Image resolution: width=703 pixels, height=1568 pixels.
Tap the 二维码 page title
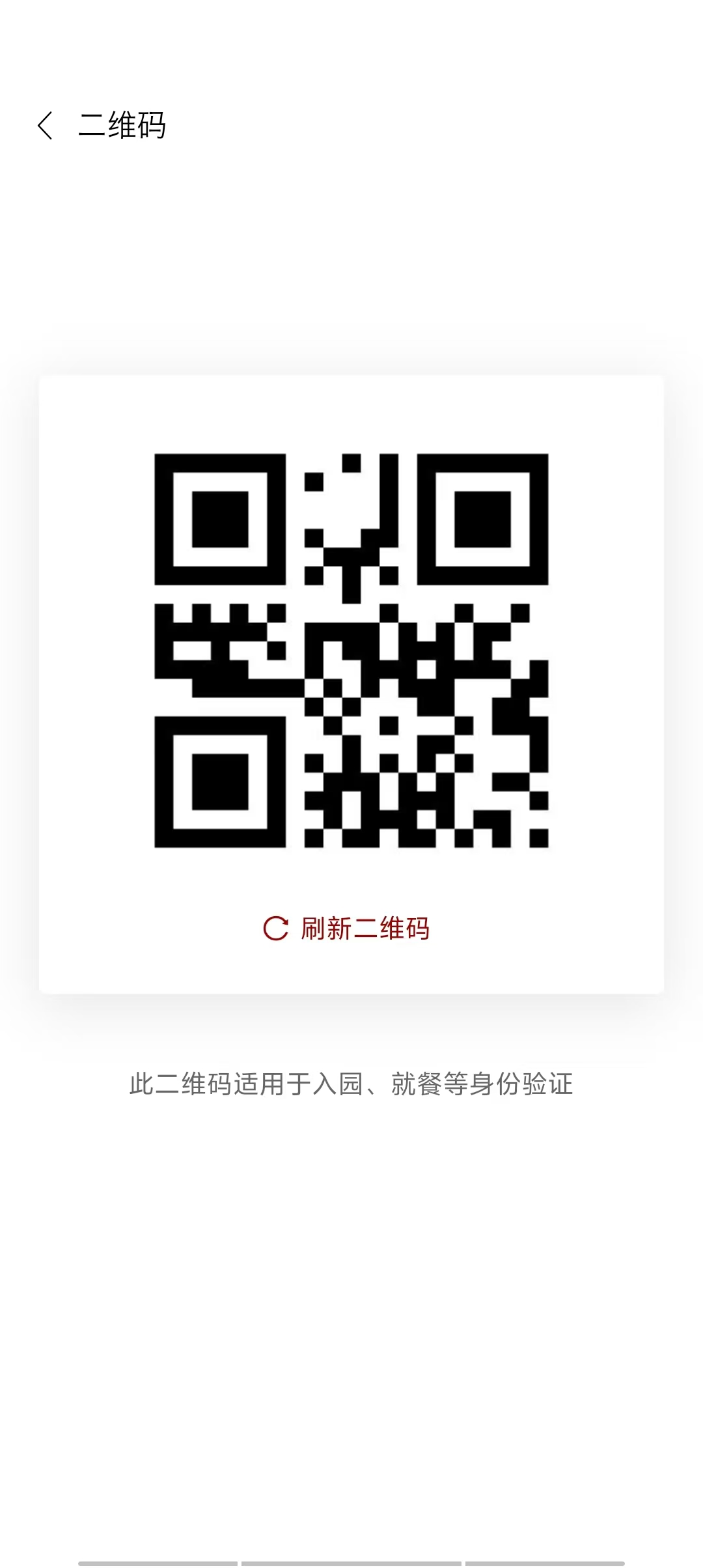(122, 124)
